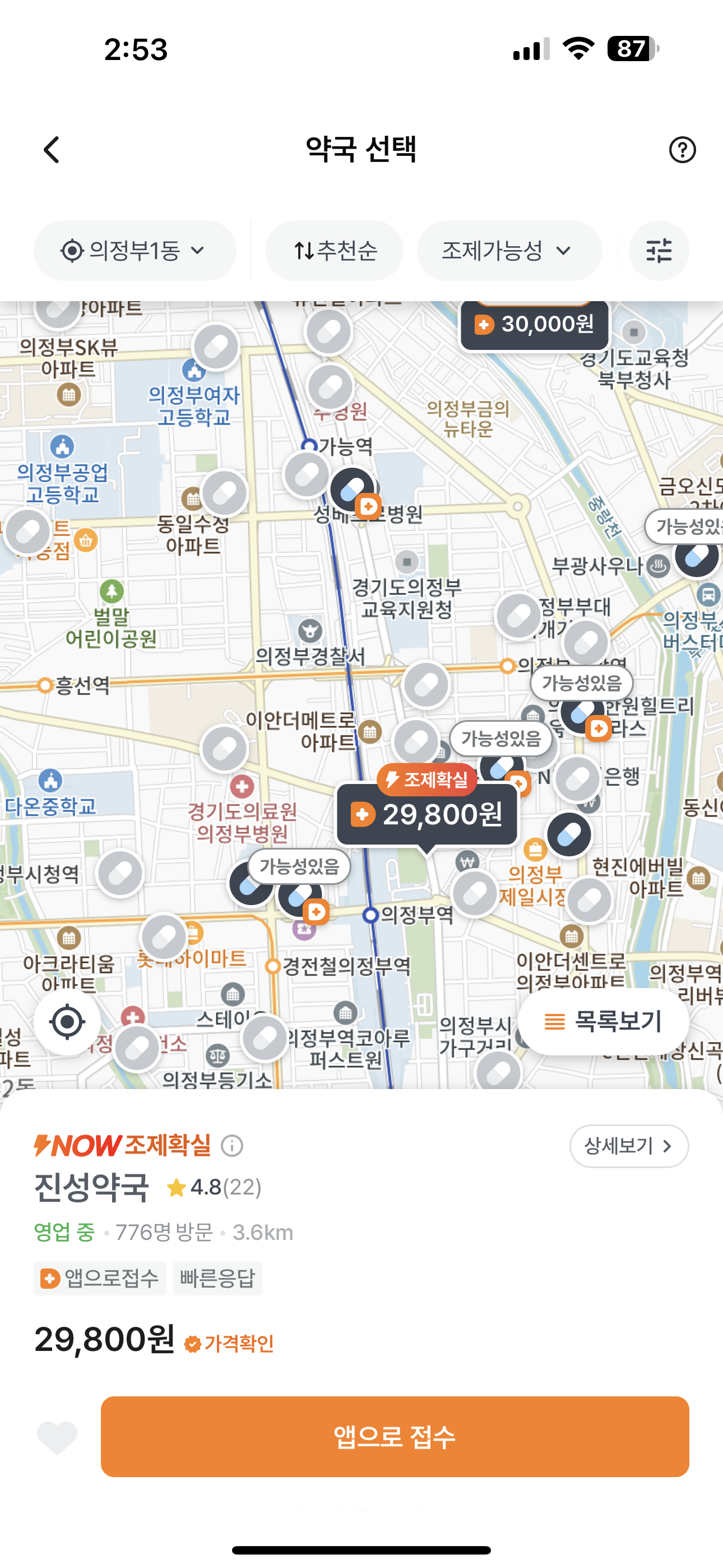Recenter map to my current location
This screenshot has width=723, height=1568.
(x=67, y=1022)
